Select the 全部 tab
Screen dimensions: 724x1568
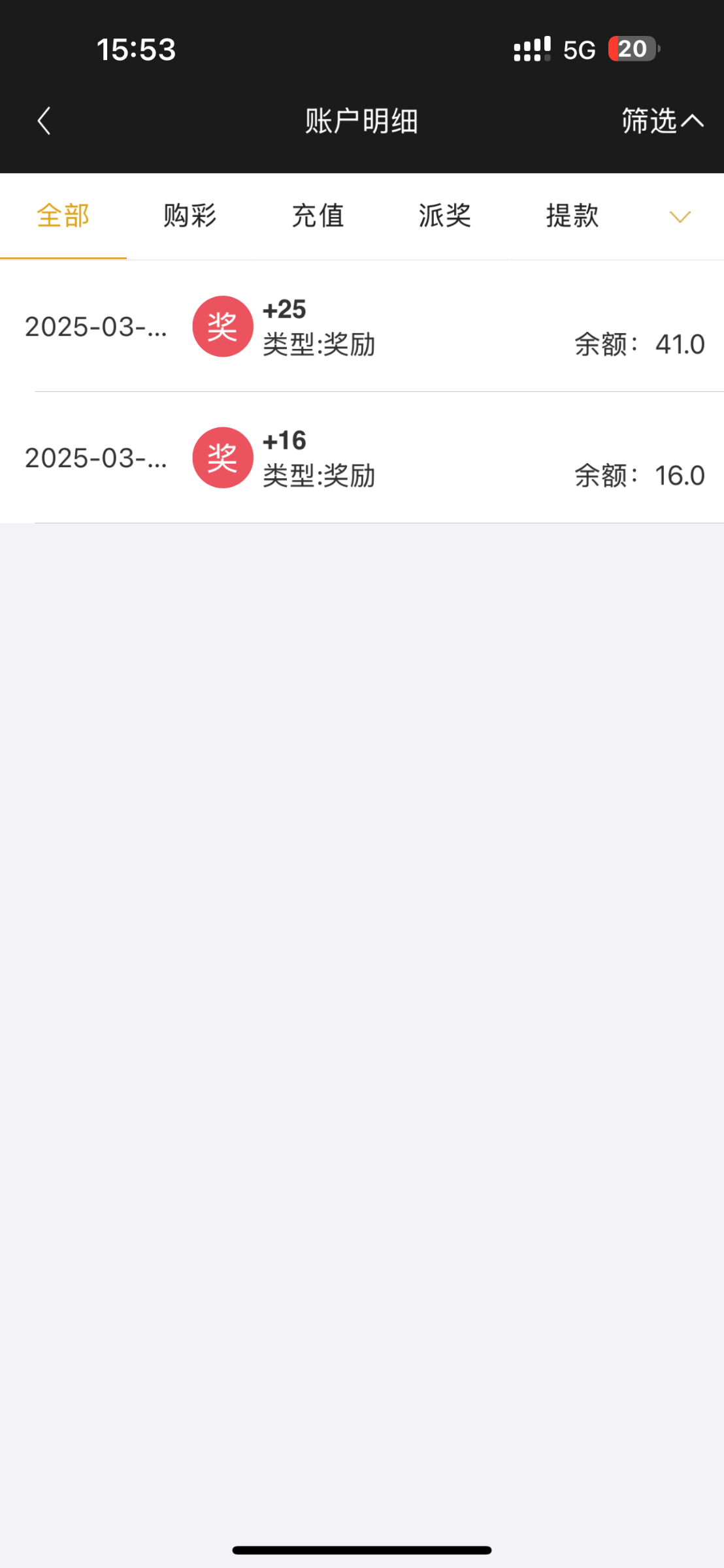click(x=63, y=216)
